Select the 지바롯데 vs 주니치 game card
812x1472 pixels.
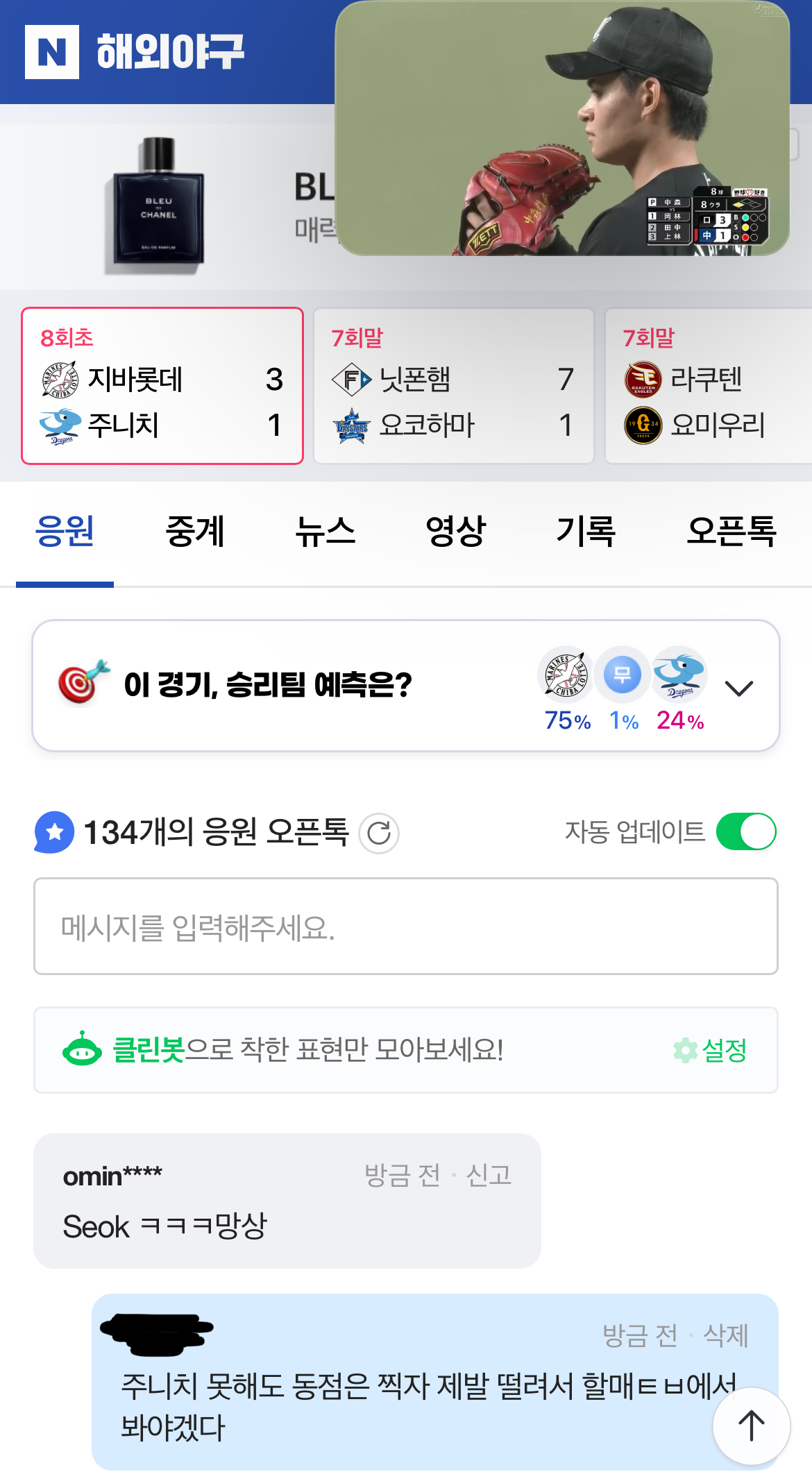click(x=162, y=386)
